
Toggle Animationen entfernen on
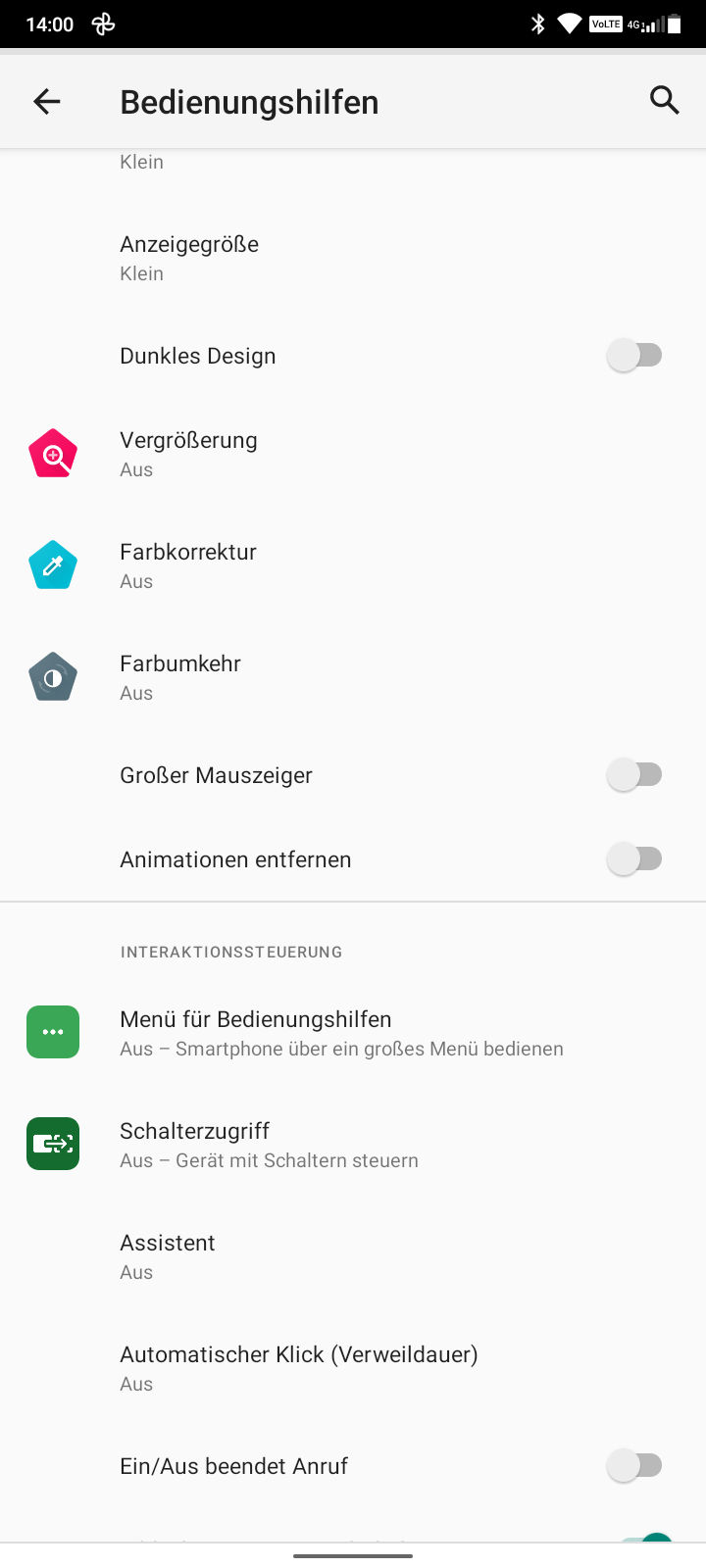pos(634,859)
